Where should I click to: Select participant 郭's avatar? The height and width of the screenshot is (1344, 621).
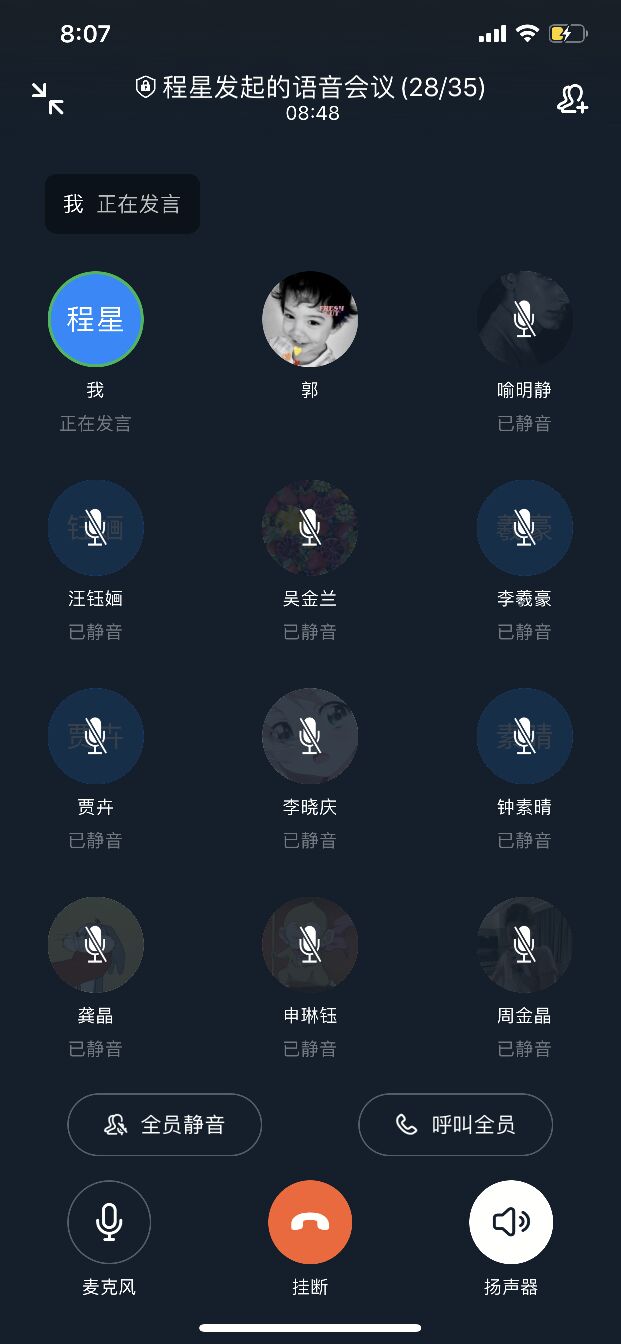coord(310,319)
